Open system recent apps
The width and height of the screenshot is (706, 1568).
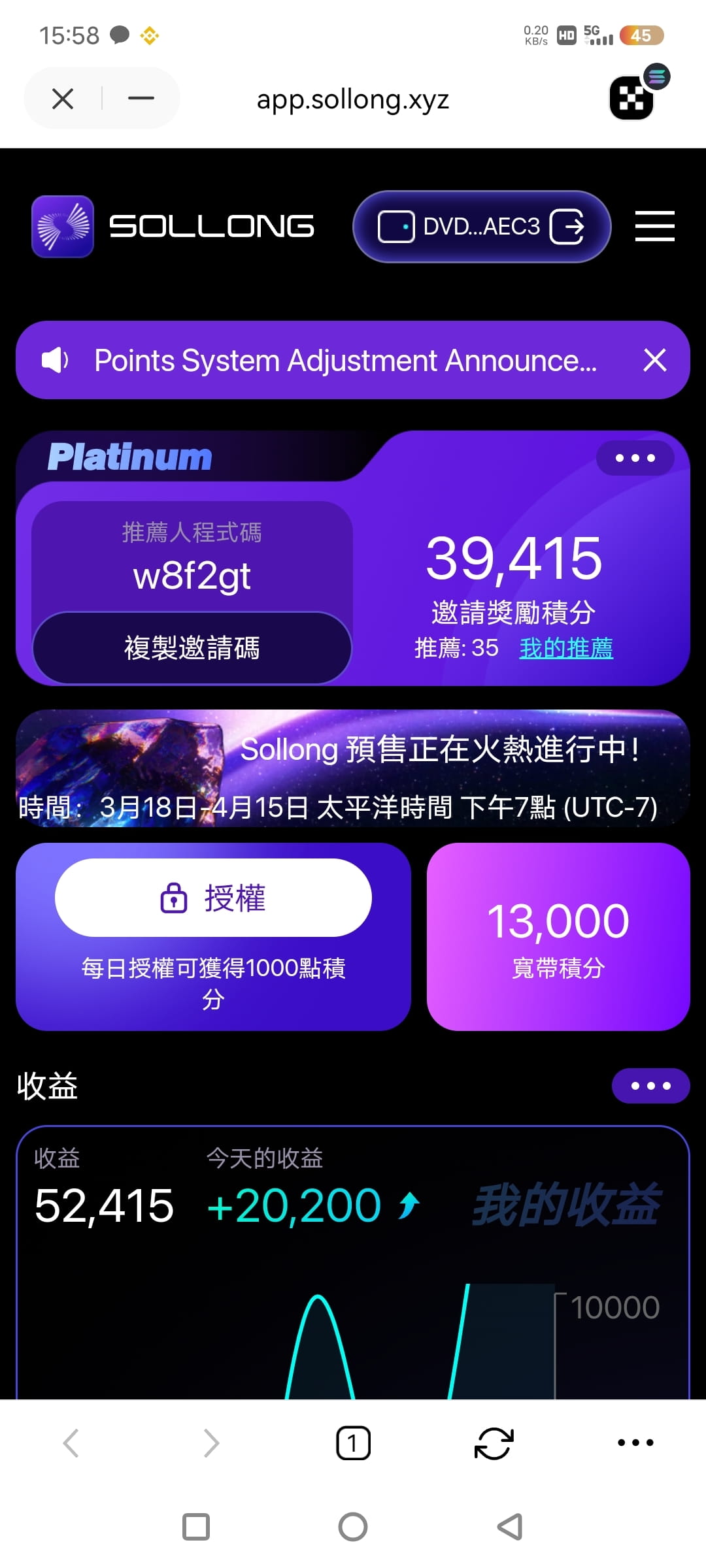click(196, 1527)
